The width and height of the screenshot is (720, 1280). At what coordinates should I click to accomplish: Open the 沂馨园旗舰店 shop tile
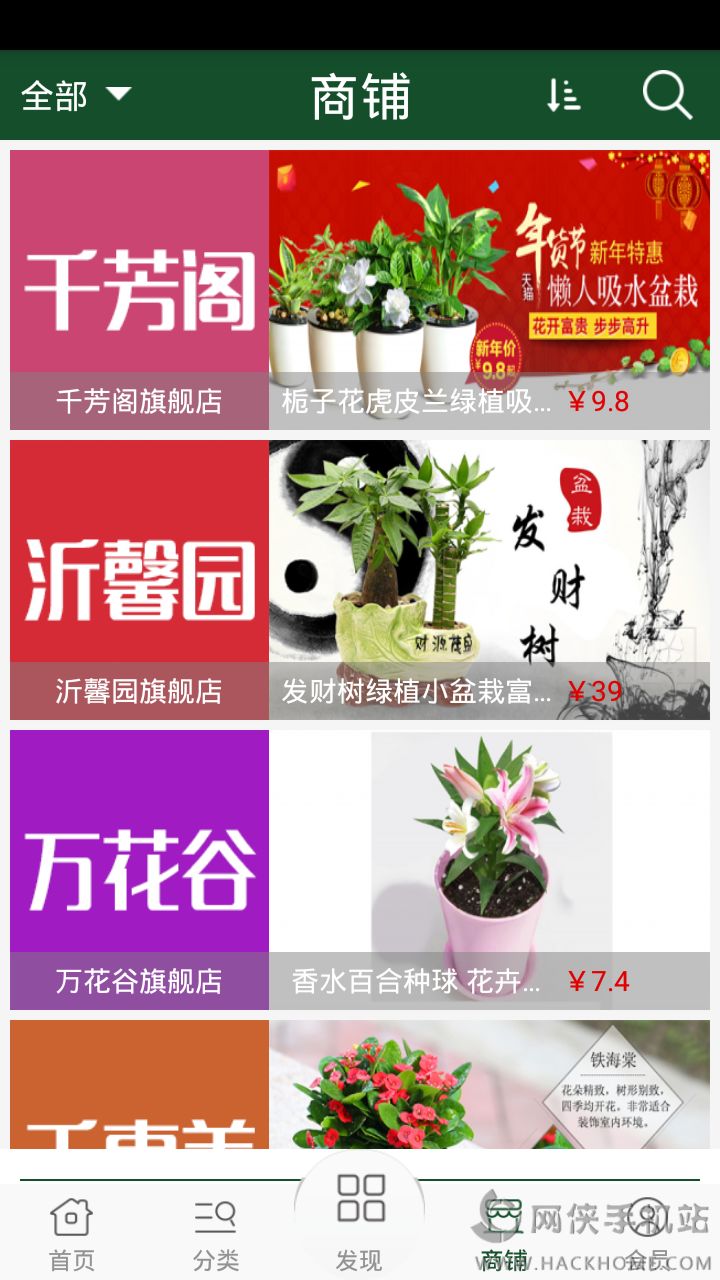point(139,580)
